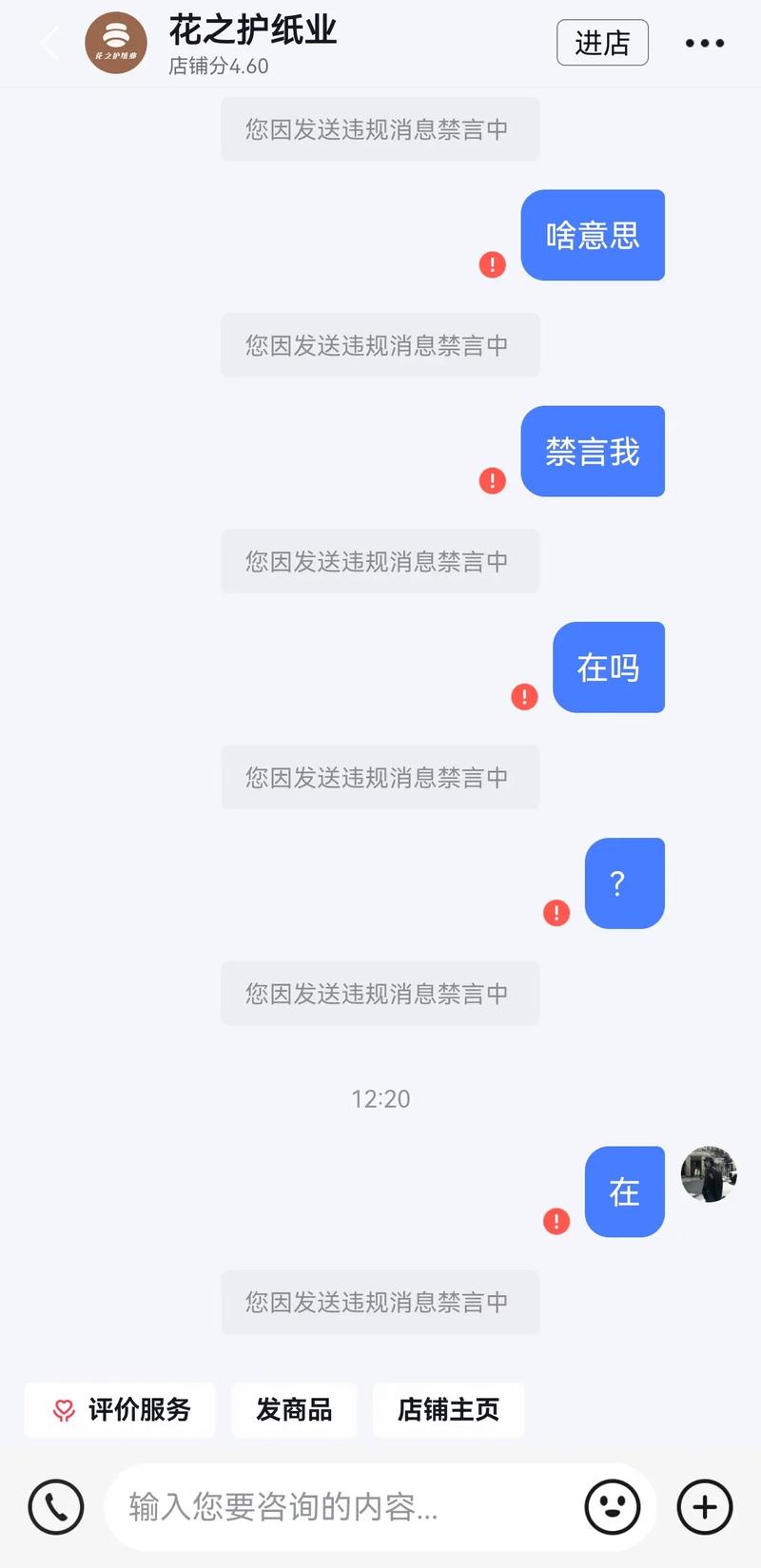Select the 发商品 chip
The height and width of the screenshot is (1568, 761).
pyautogui.click(x=294, y=1409)
